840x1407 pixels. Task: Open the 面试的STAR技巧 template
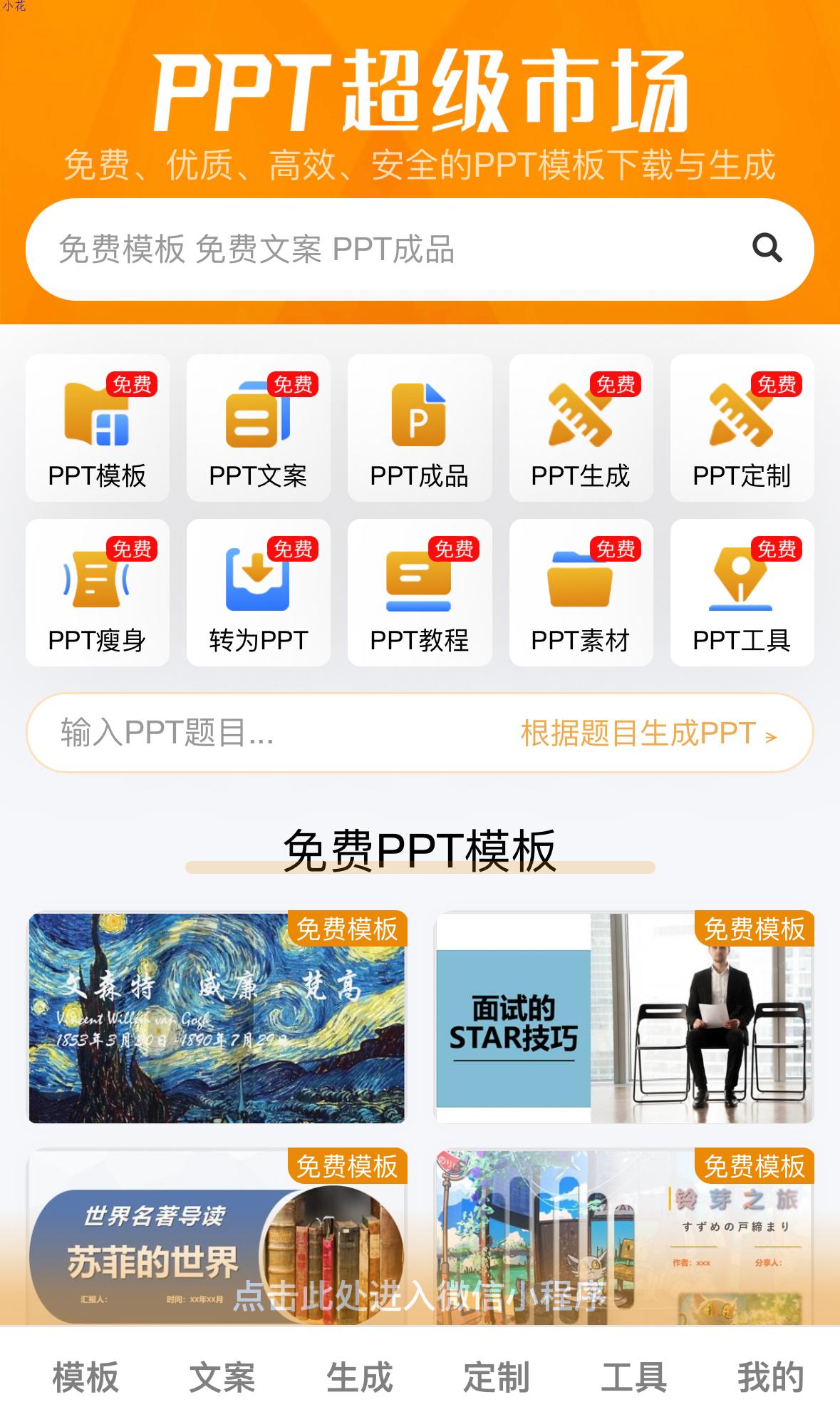[624, 1018]
